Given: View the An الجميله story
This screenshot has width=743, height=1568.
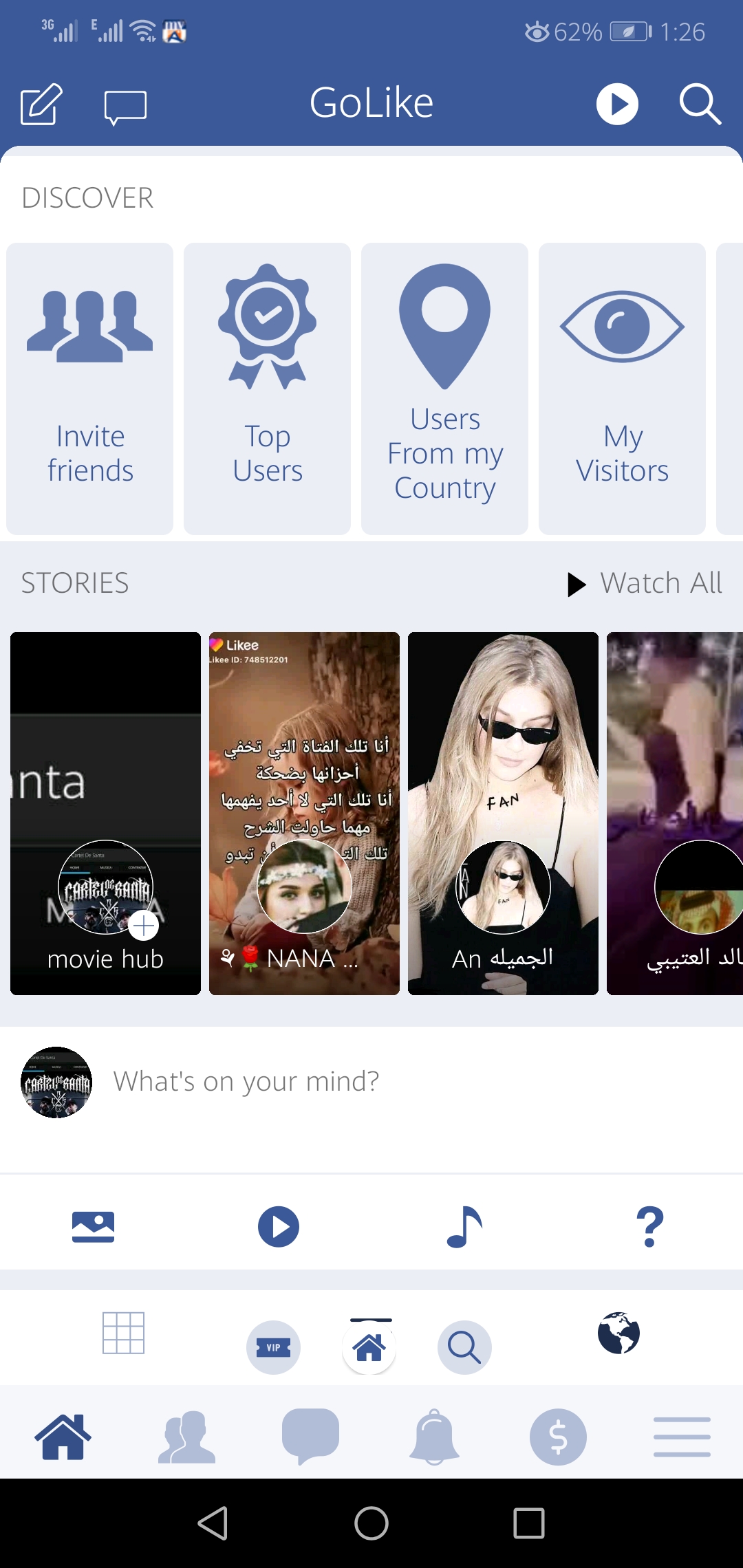Looking at the screenshot, I should pos(503,813).
